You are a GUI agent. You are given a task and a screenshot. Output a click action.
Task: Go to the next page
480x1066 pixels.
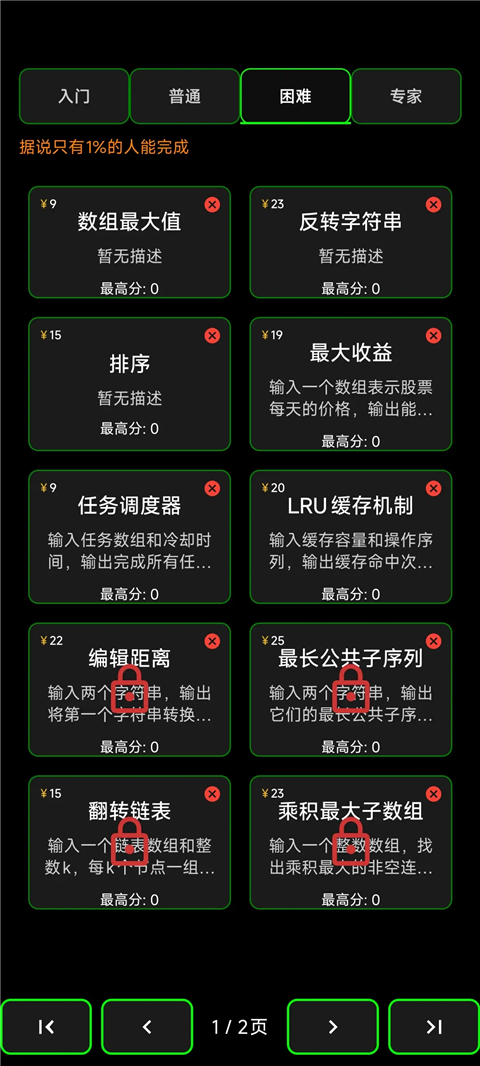point(332,1027)
